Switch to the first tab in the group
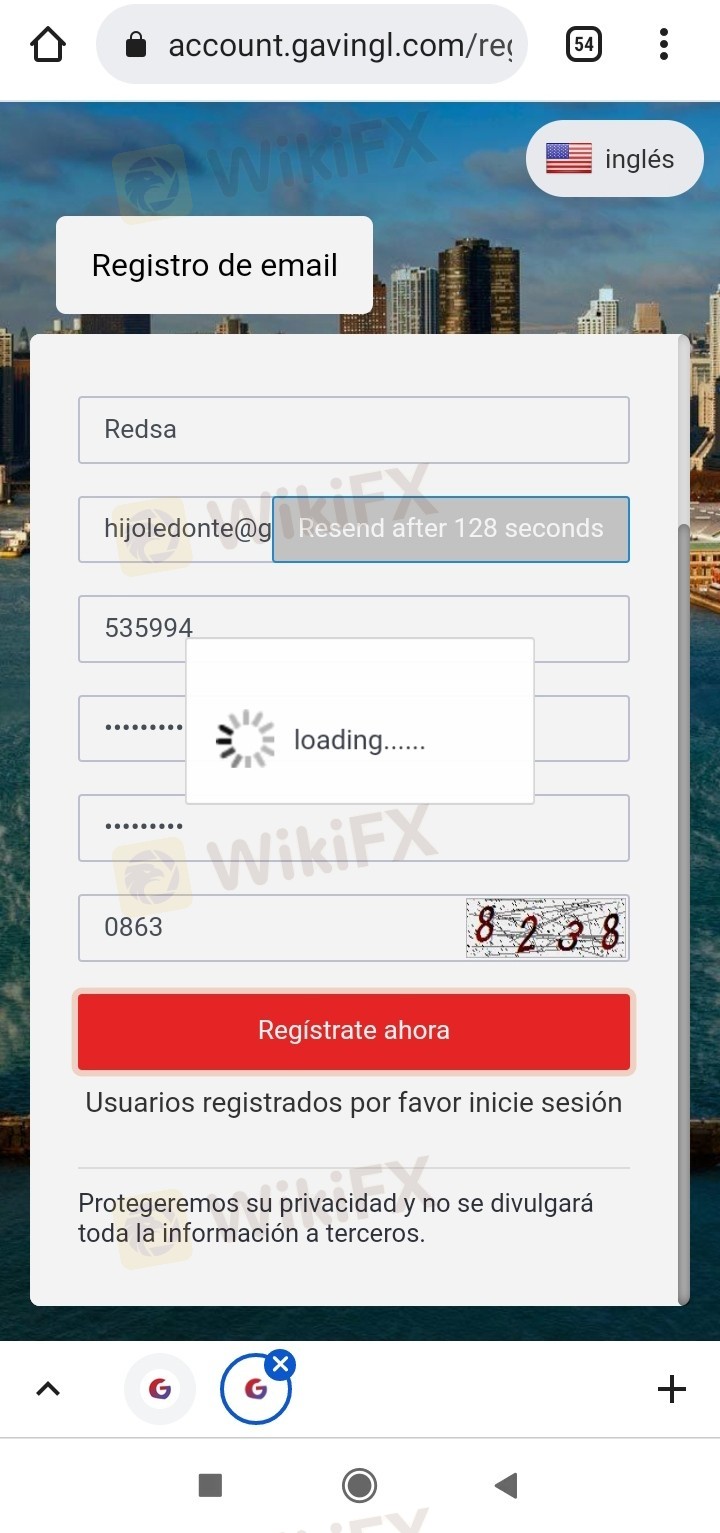 160,1389
